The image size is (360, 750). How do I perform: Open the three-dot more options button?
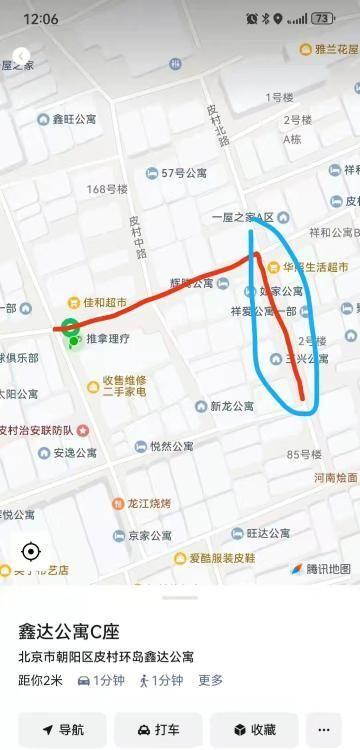point(324,730)
